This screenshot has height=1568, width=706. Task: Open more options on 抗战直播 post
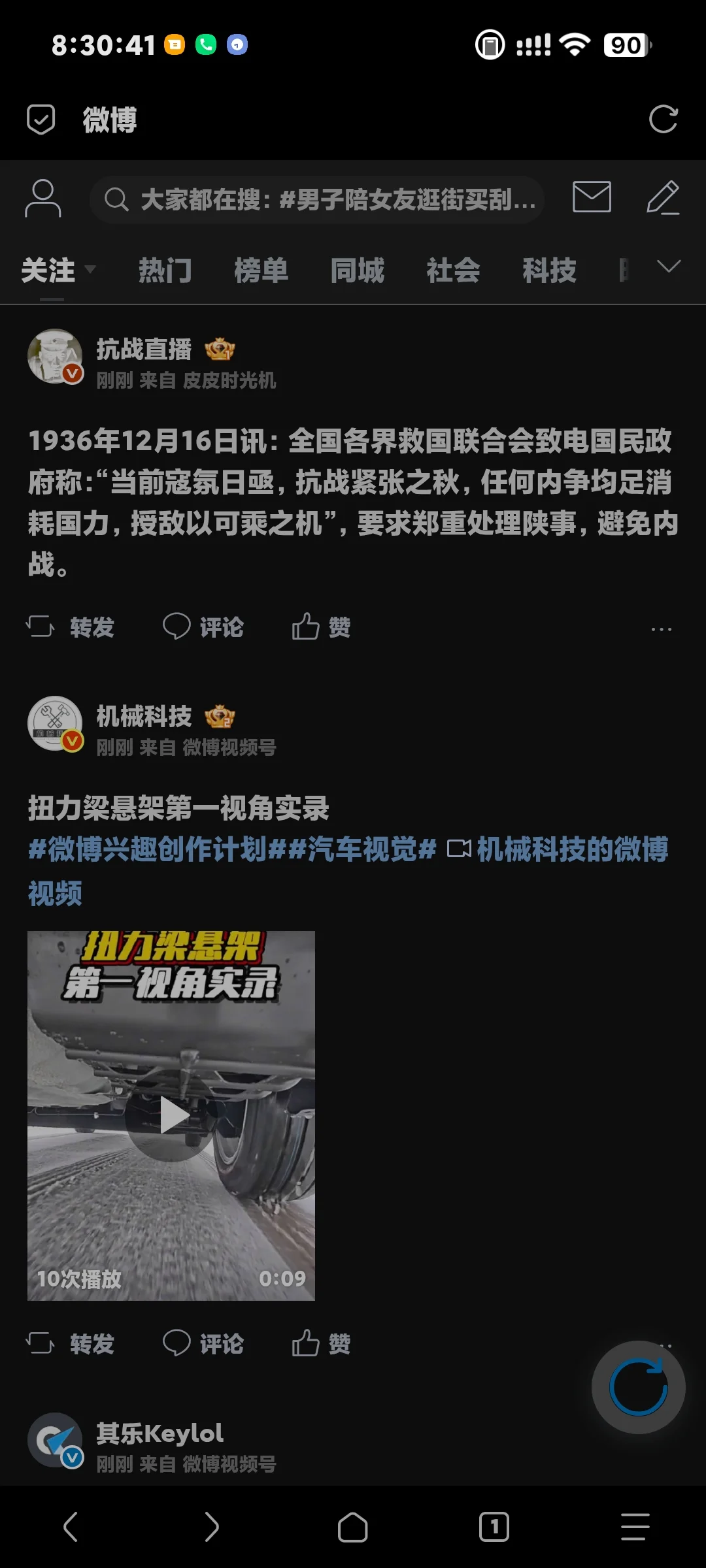pyautogui.click(x=661, y=630)
